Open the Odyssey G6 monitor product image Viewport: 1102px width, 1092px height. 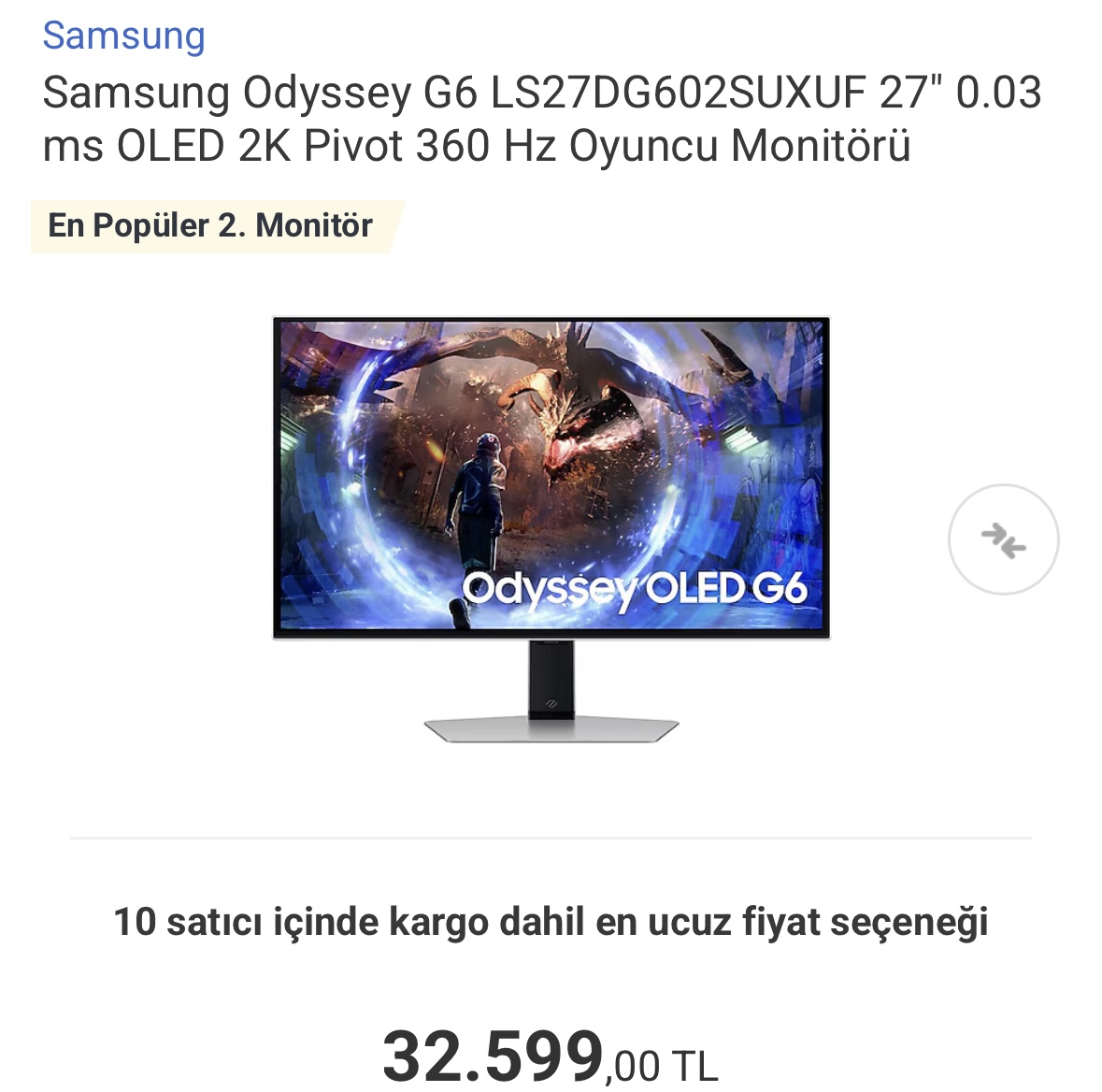click(551, 528)
